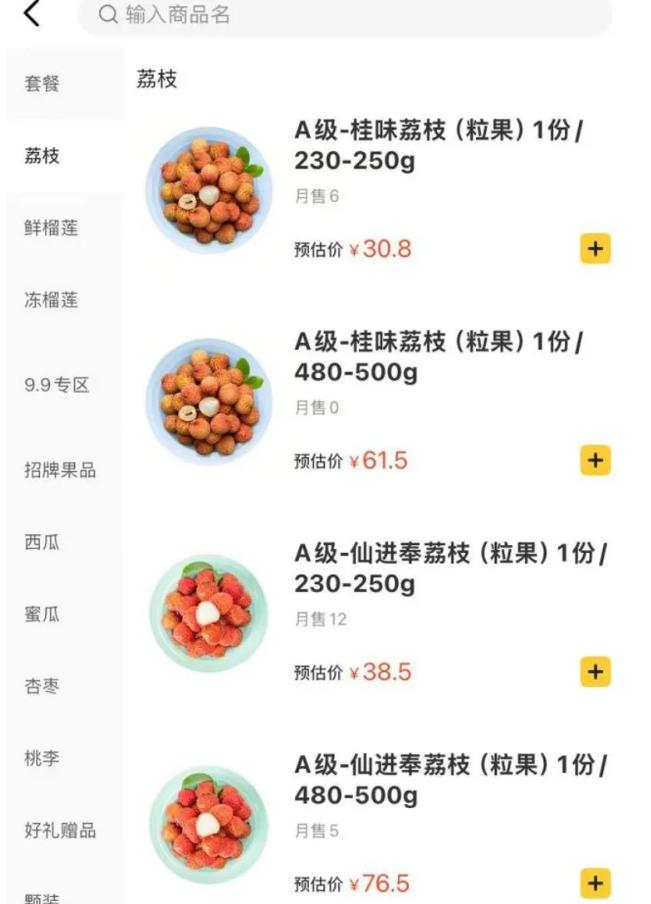This screenshot has height=904, width=651.
Task: Tap the 输入商品名 search box
Action: [x=344, y=15]
